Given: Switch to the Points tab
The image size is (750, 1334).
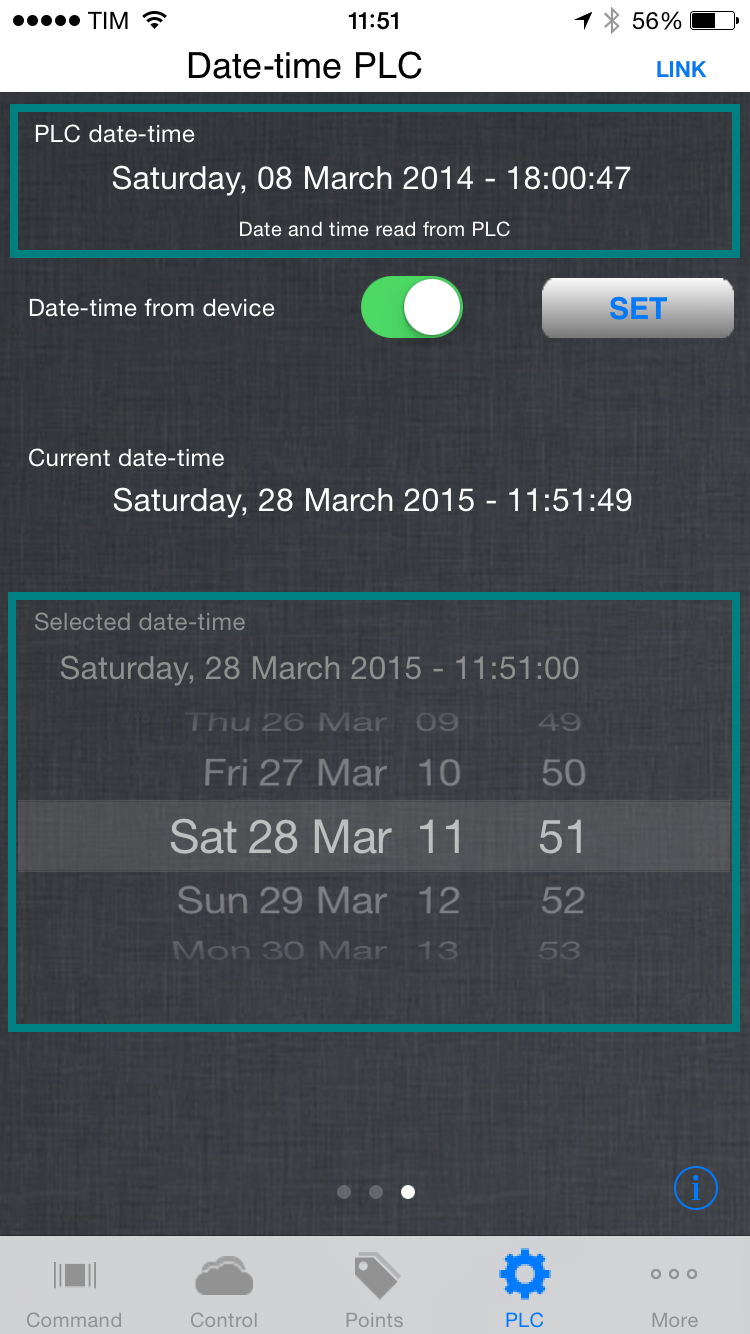Looking at the screenshot, I should pos(374,1291).
